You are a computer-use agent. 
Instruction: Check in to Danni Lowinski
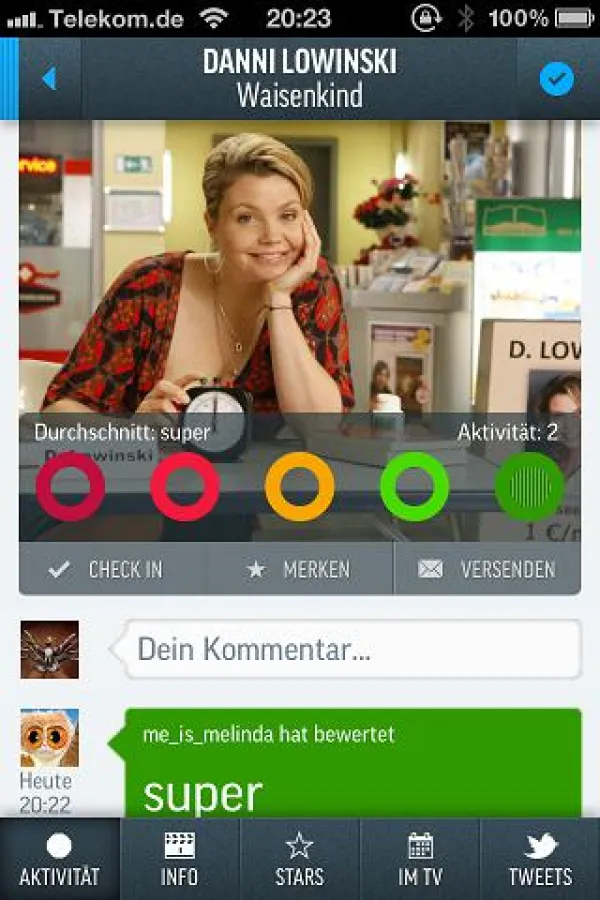click(107, 569)
